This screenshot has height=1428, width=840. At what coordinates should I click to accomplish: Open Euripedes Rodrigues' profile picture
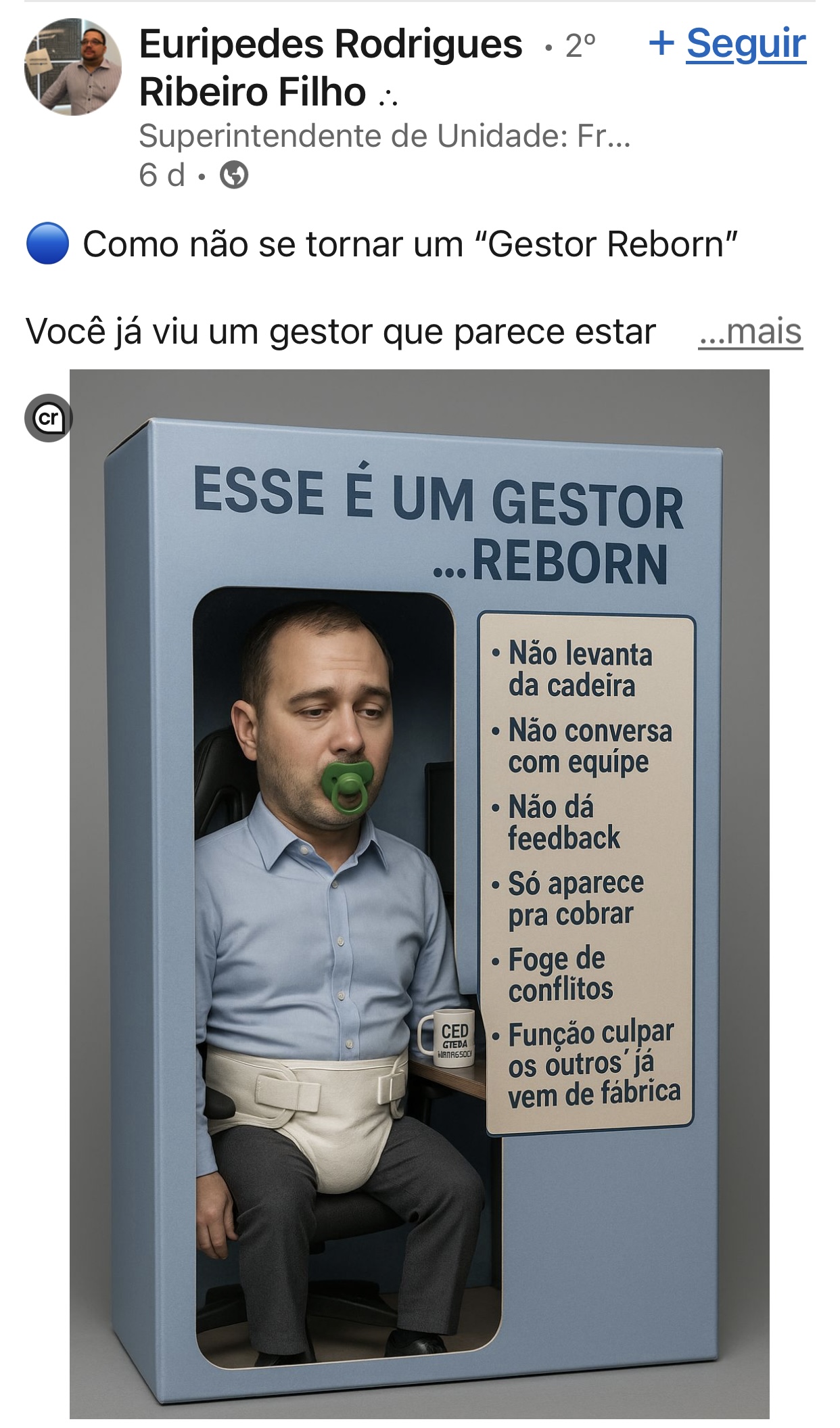tap(73, 67)
